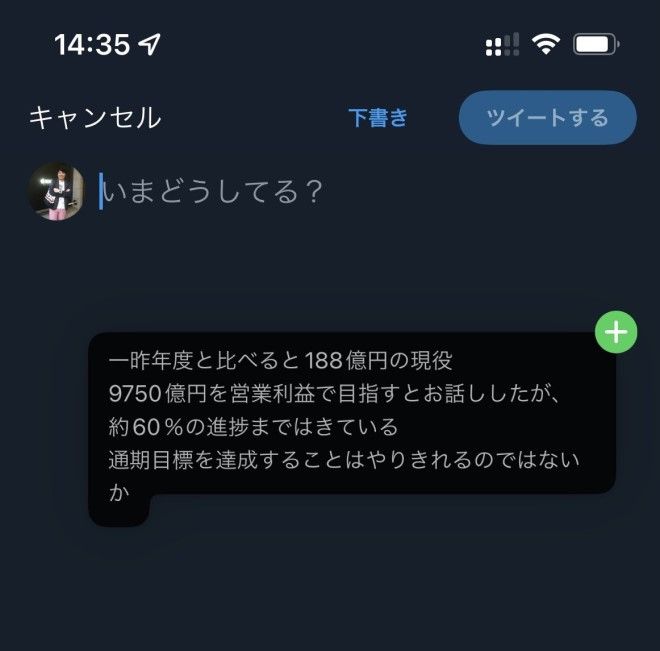This screenshot has height=651, width=660.
Task: Tap キャンセル to cancel the tweet
Action: point(94,118)
